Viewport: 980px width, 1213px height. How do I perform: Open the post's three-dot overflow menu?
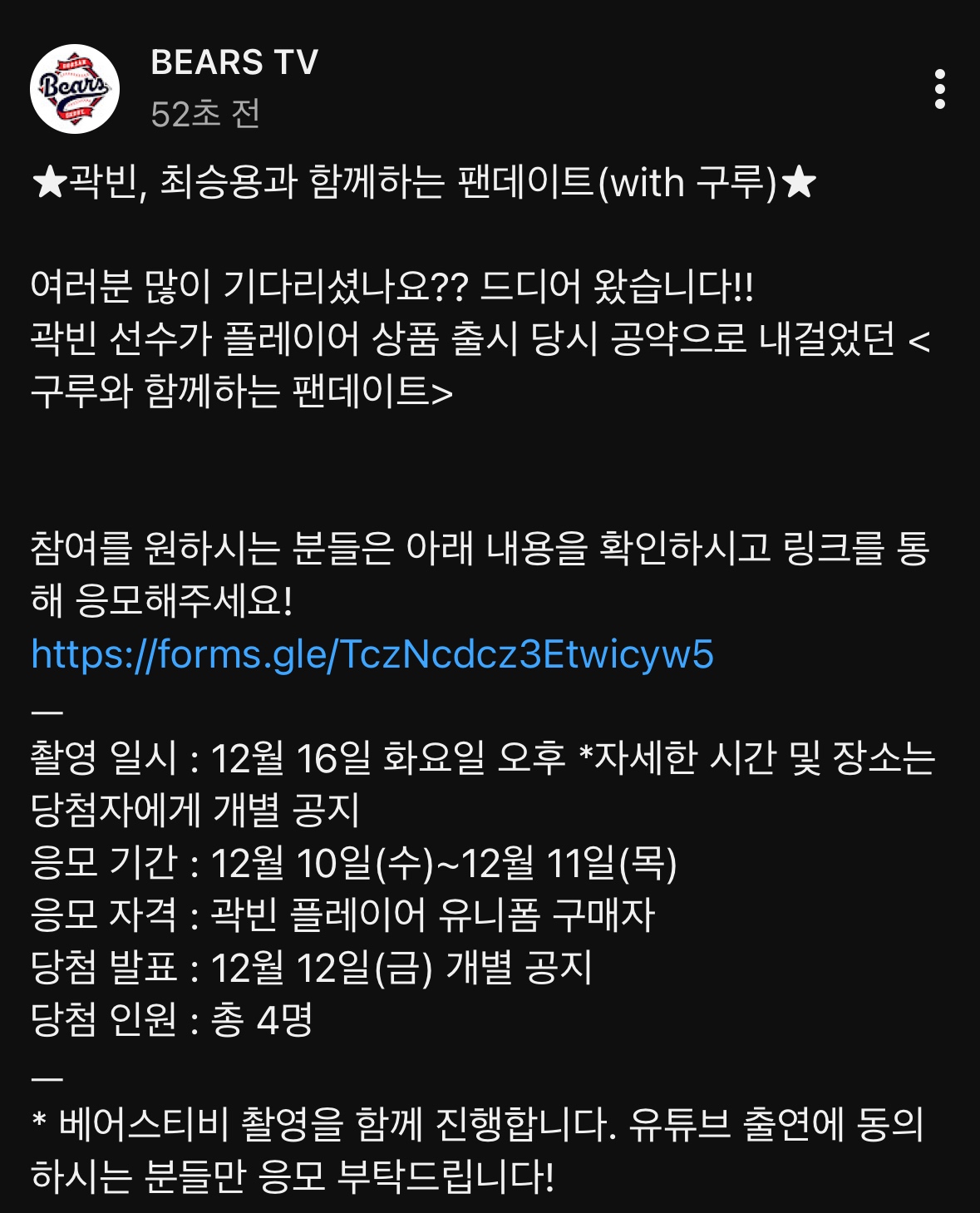939,89
